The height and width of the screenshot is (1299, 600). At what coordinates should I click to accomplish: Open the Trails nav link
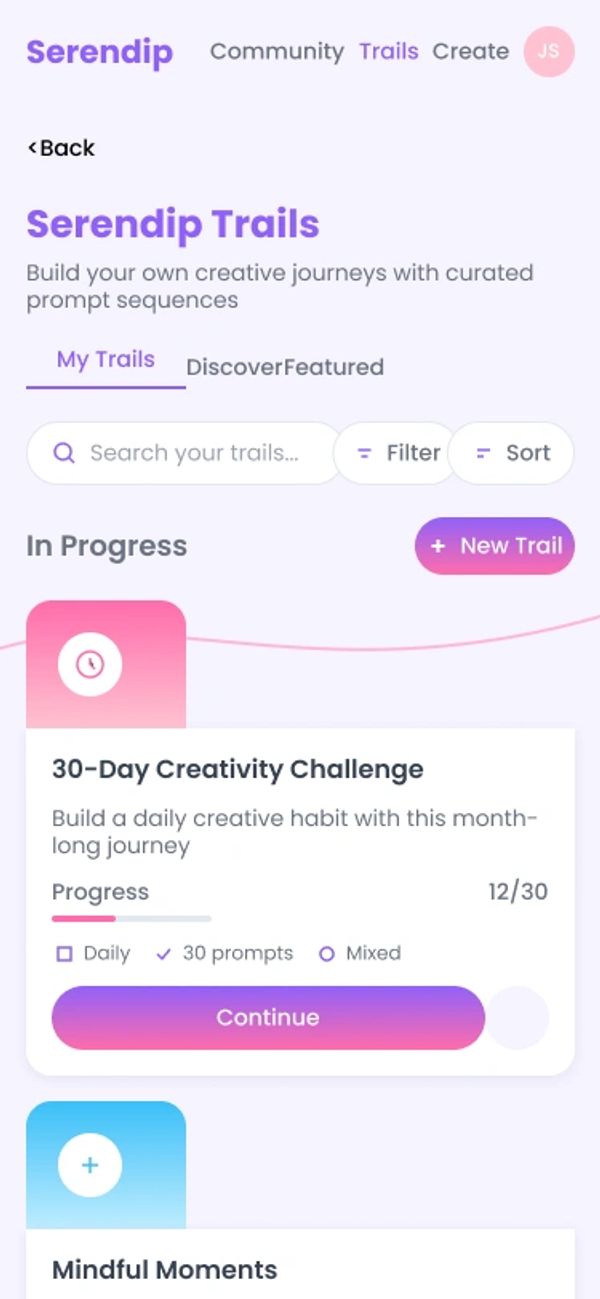(388, 52)
